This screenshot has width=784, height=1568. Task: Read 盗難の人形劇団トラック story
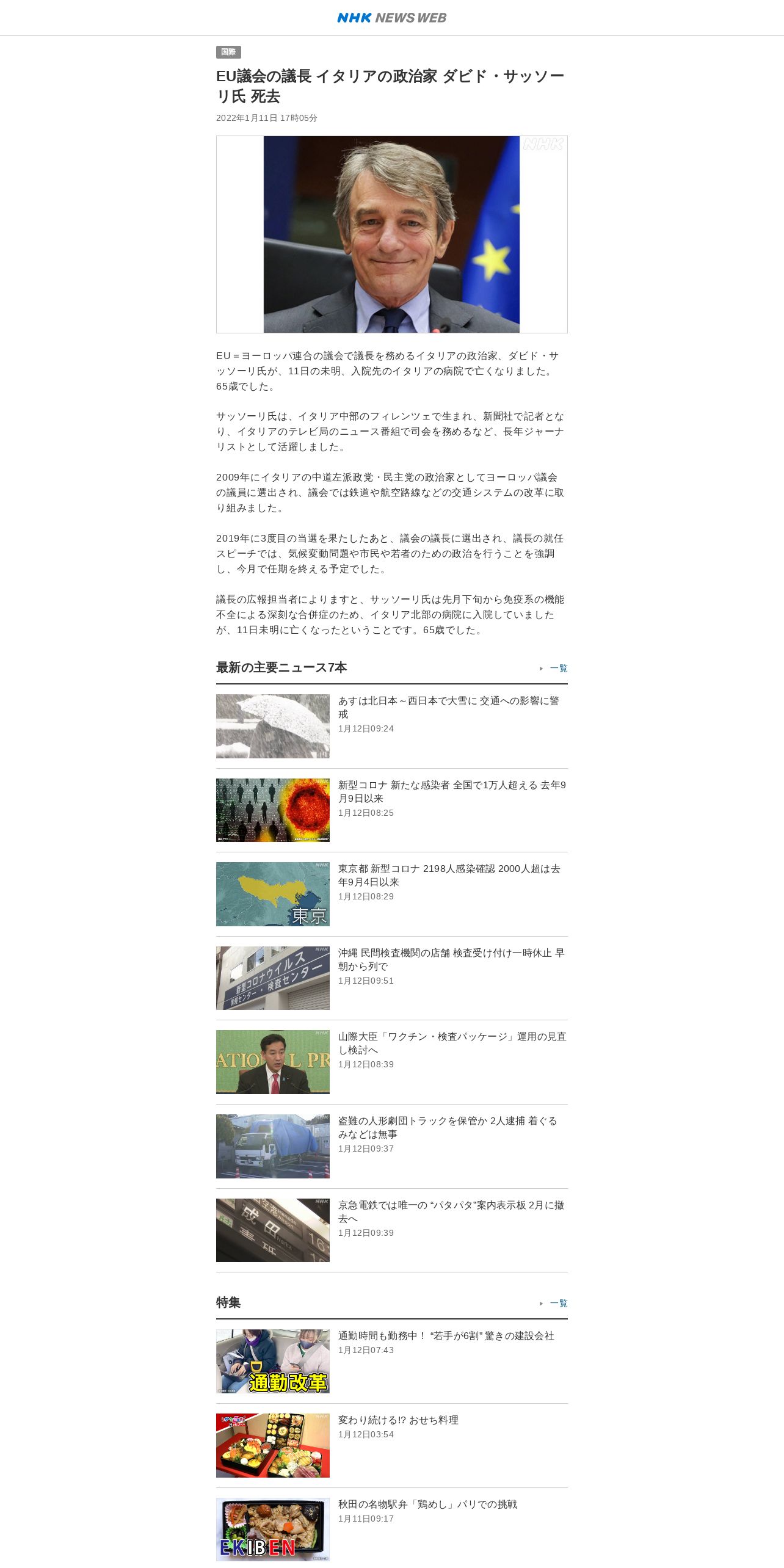tap(391, 1146)
